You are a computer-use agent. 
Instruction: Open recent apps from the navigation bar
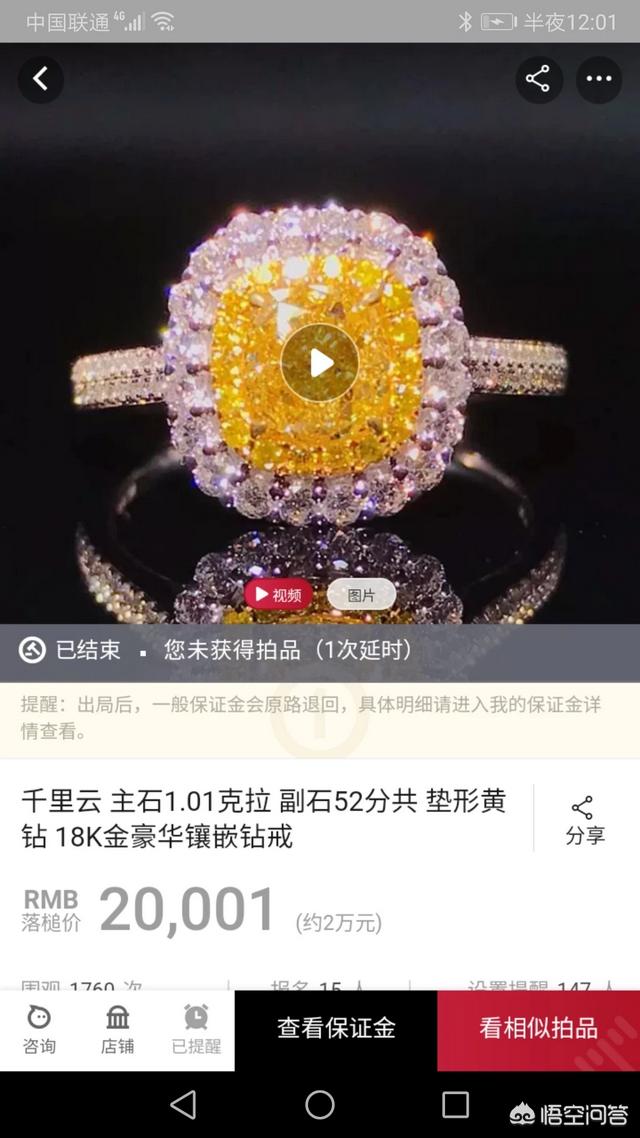[455, 1104]
